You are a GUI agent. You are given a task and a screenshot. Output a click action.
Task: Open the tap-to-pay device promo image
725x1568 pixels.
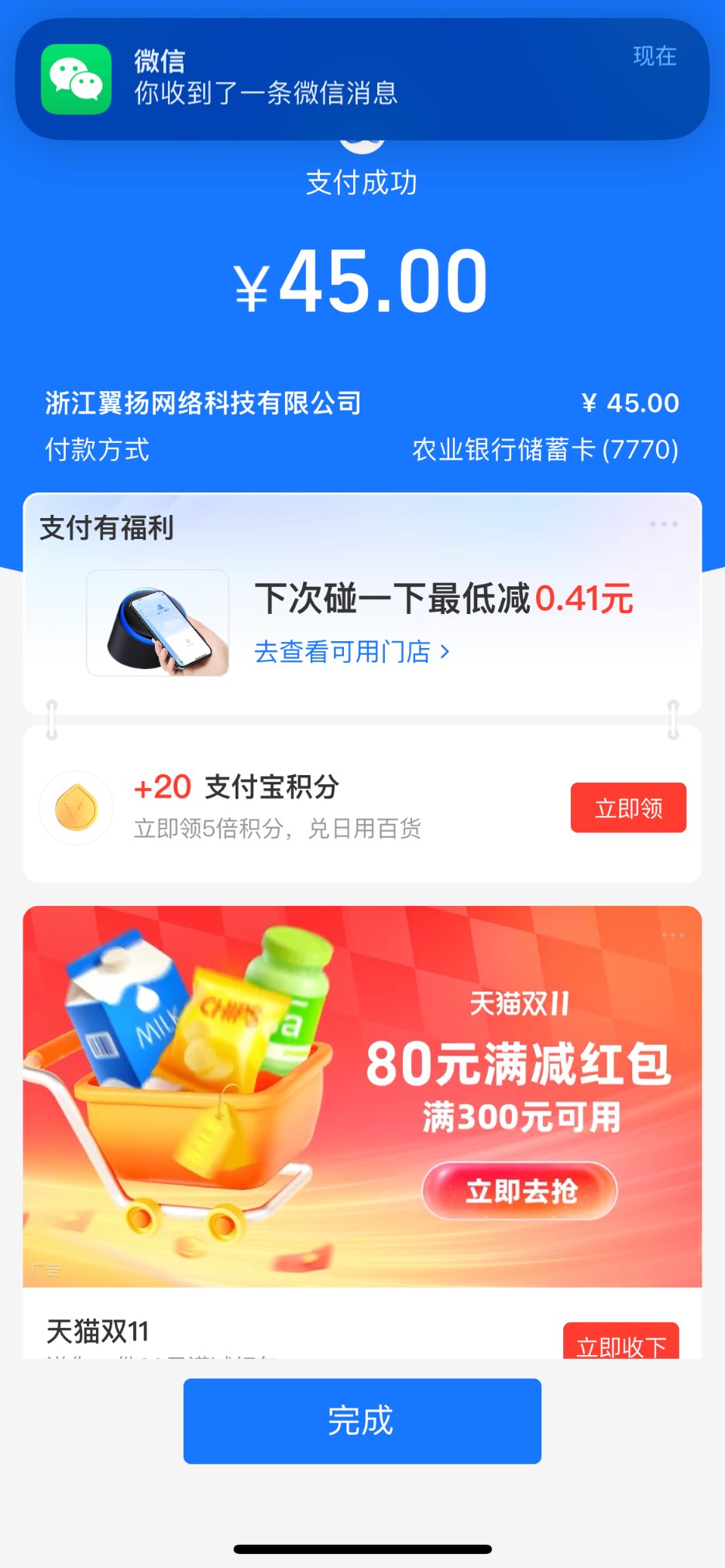point(158,623)
